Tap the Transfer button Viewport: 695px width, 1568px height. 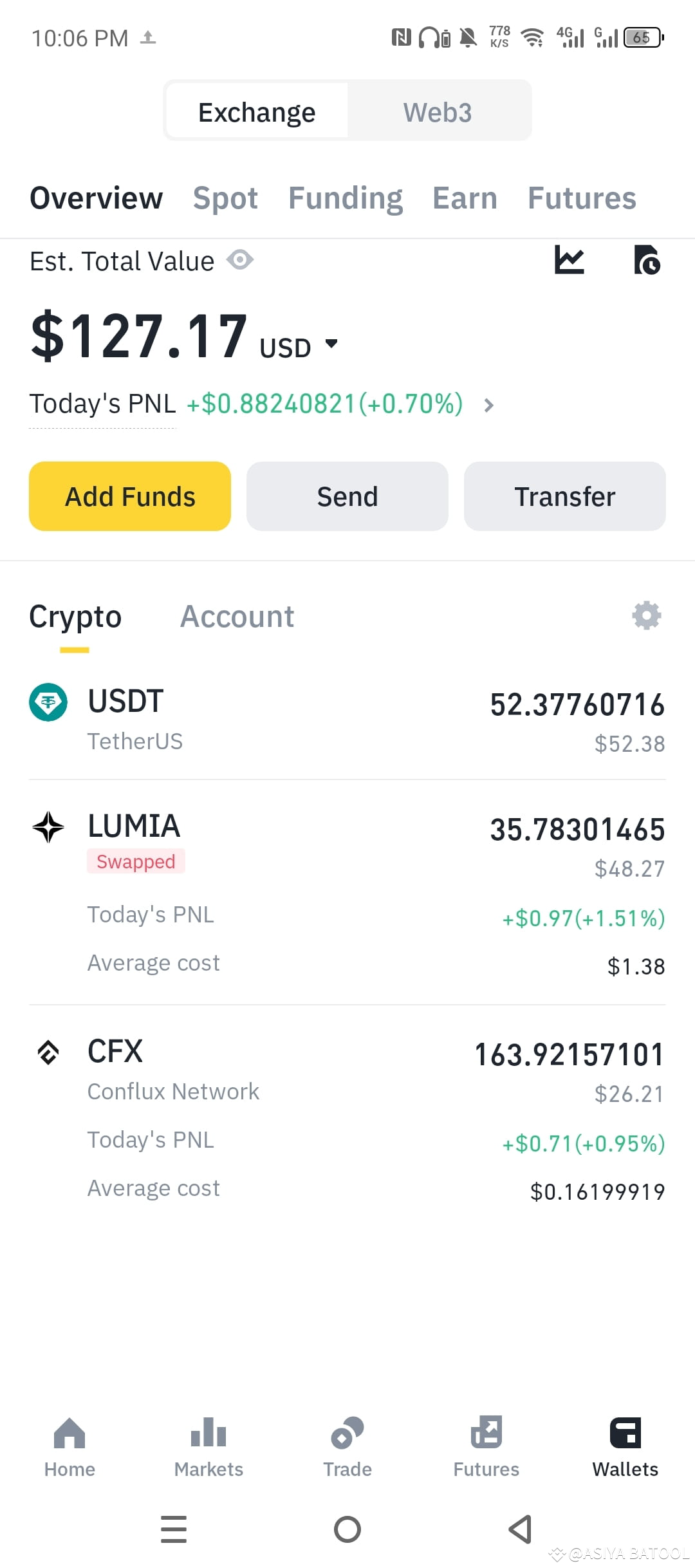[x=564, y=496]
